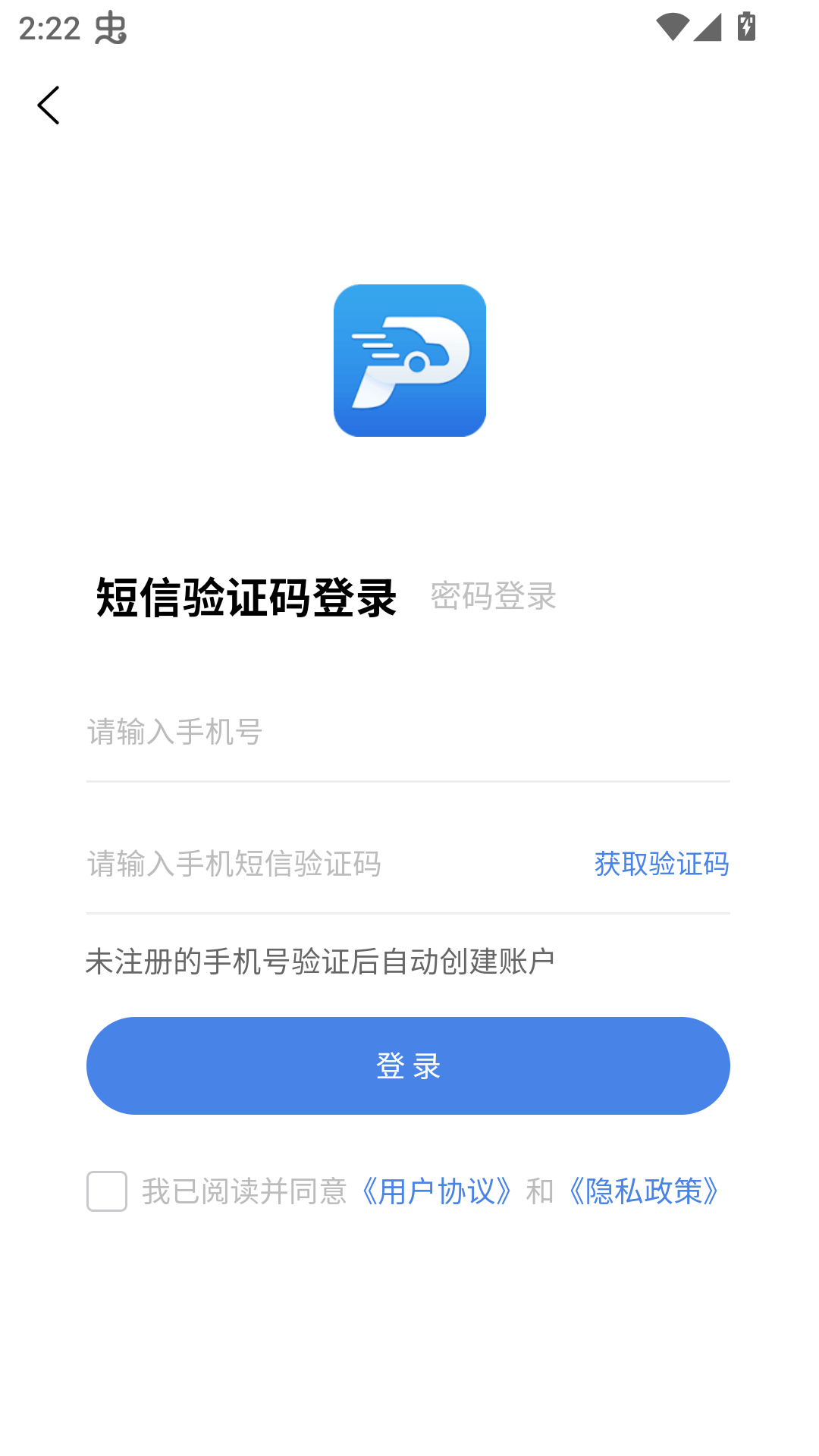
Task: Go back using the top-left arrow
Action: pyautogui.click(x=49, y=105)
